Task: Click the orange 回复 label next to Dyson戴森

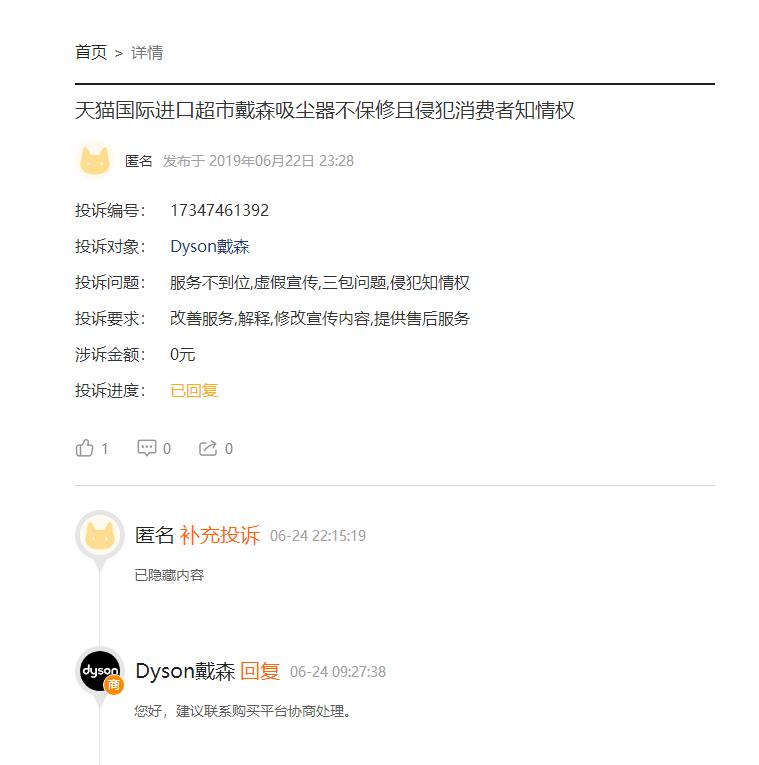Action: pyautogui.click(x=258, y=671)
